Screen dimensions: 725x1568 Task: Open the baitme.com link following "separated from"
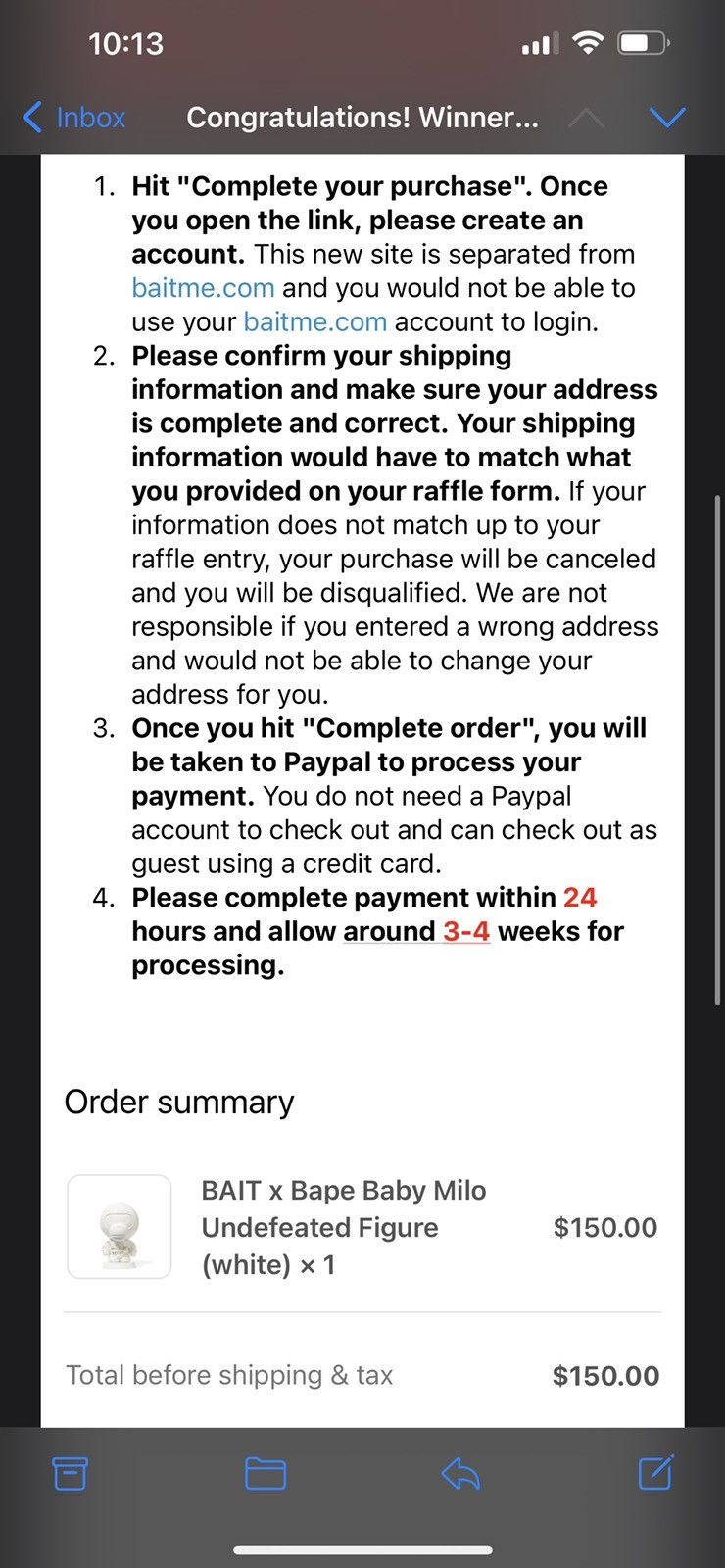pyautogui.click(x=203, y=288)
